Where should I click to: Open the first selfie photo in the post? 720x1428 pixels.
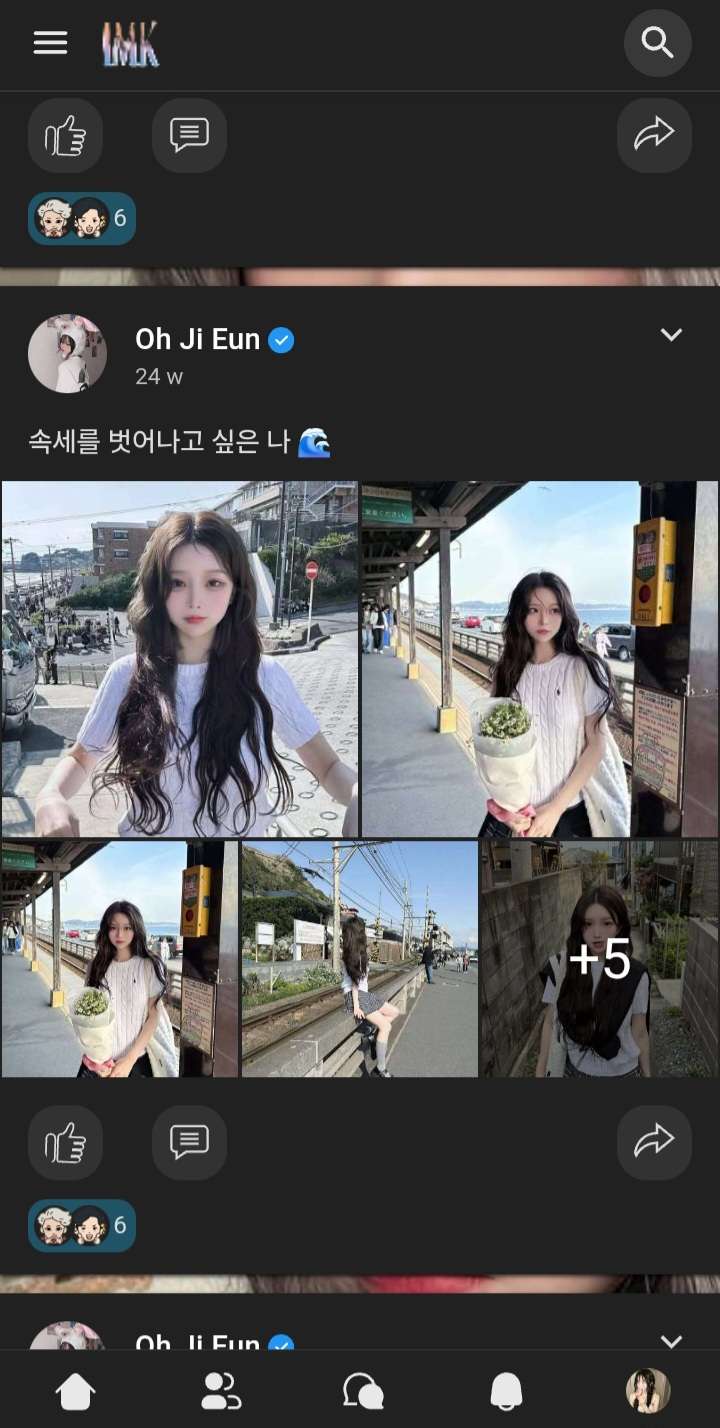180,658
